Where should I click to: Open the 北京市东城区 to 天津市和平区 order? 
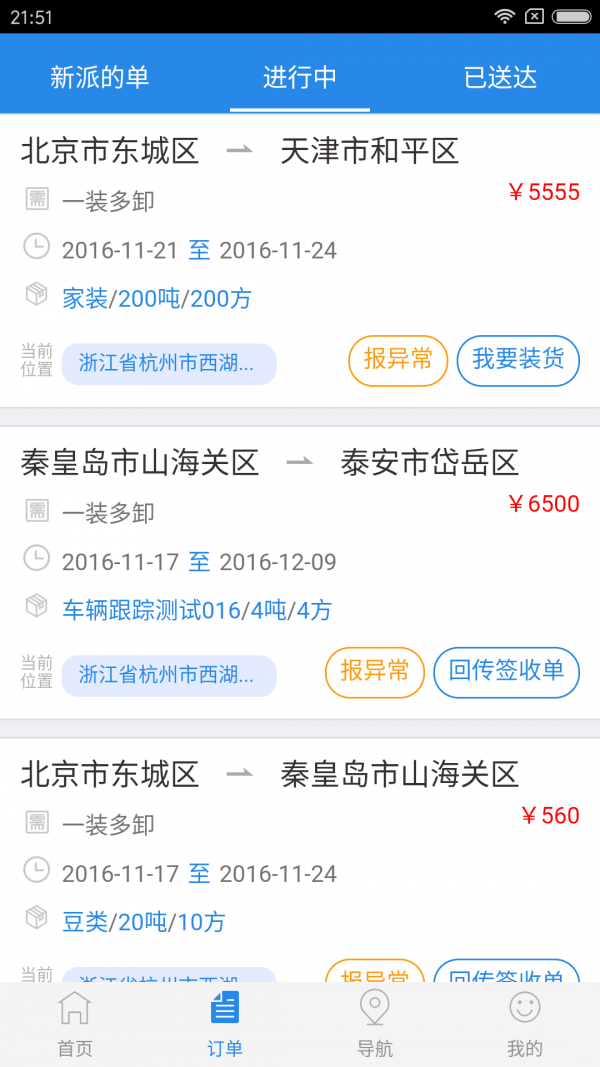(x=300, y=261)
